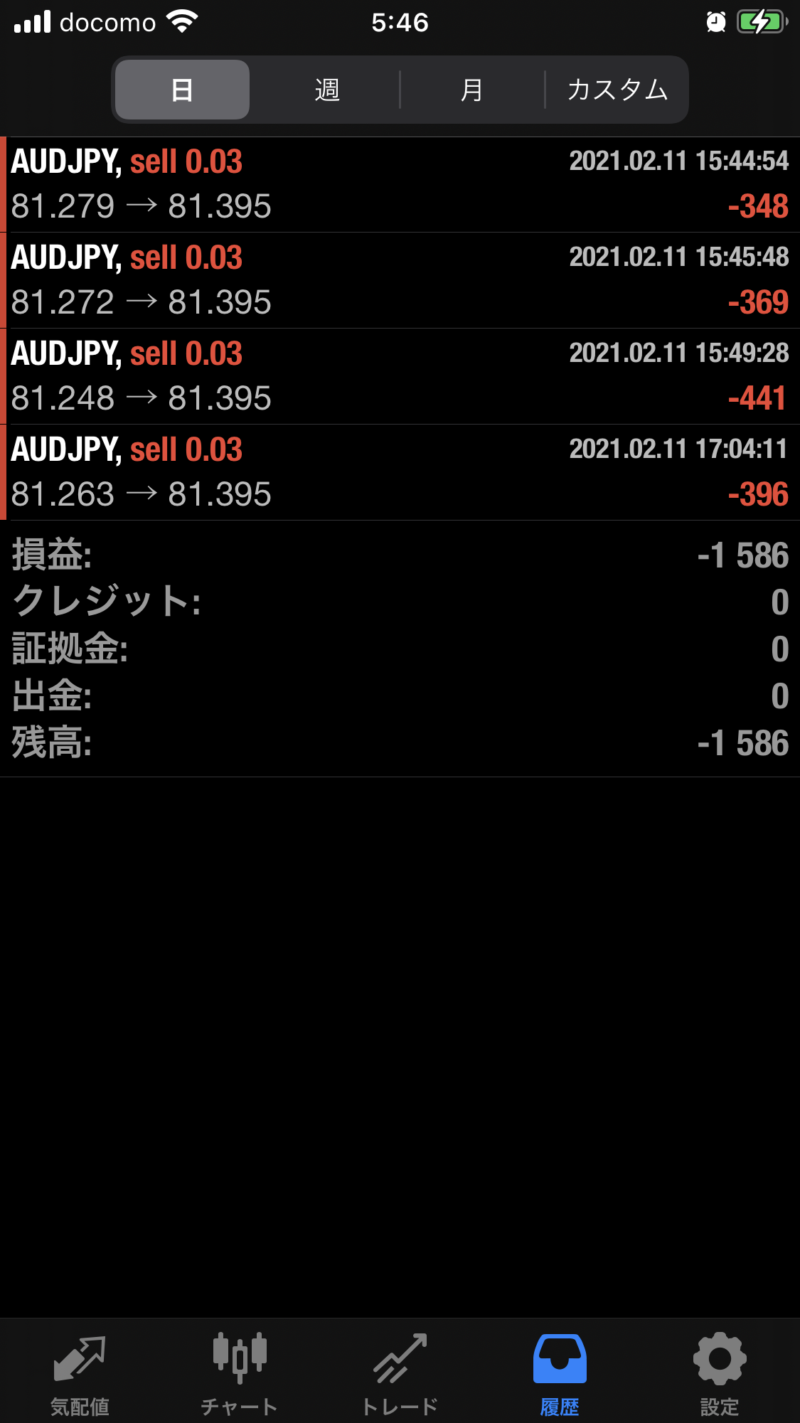
Task: Choose the カスタム custom period
Action: [617, 90]
